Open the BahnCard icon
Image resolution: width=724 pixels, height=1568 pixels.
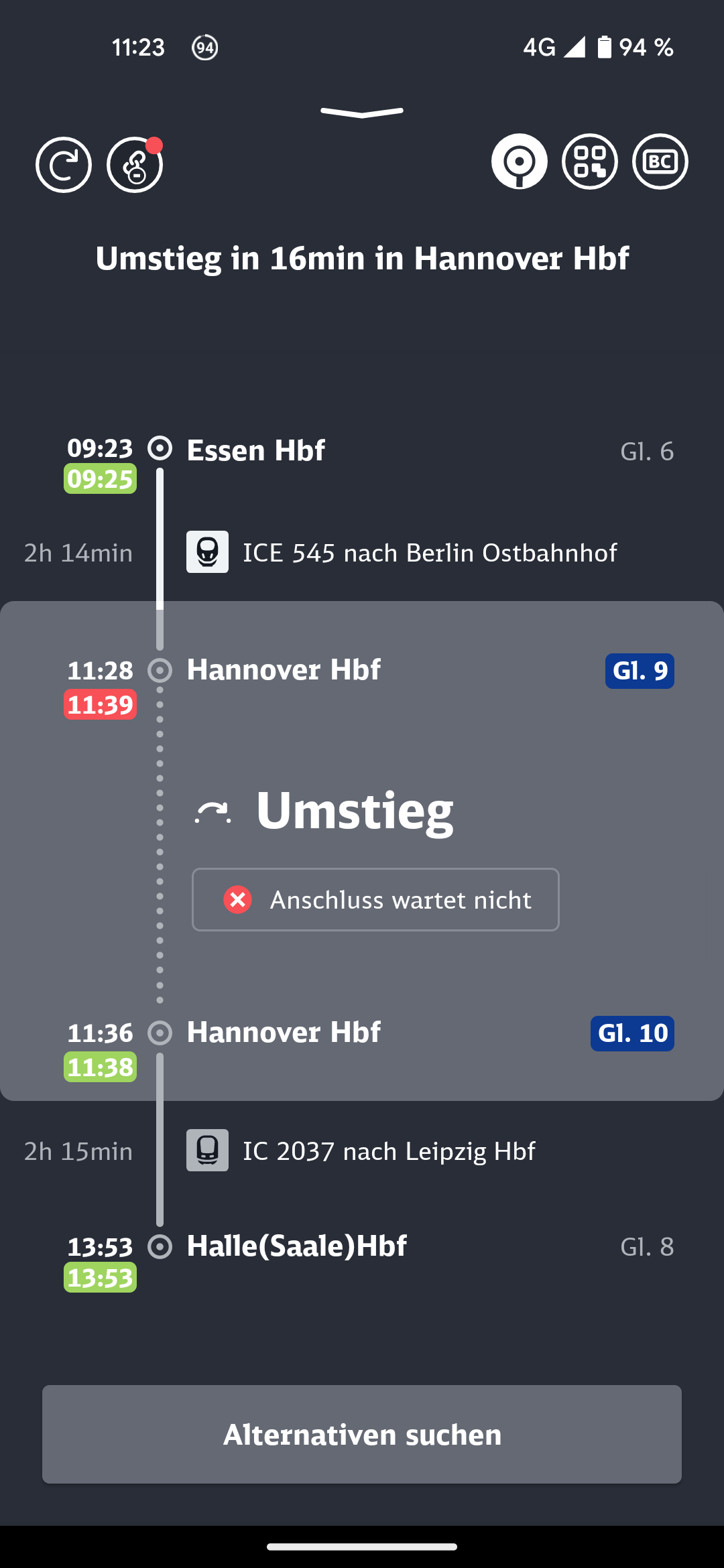click(660, 161)
